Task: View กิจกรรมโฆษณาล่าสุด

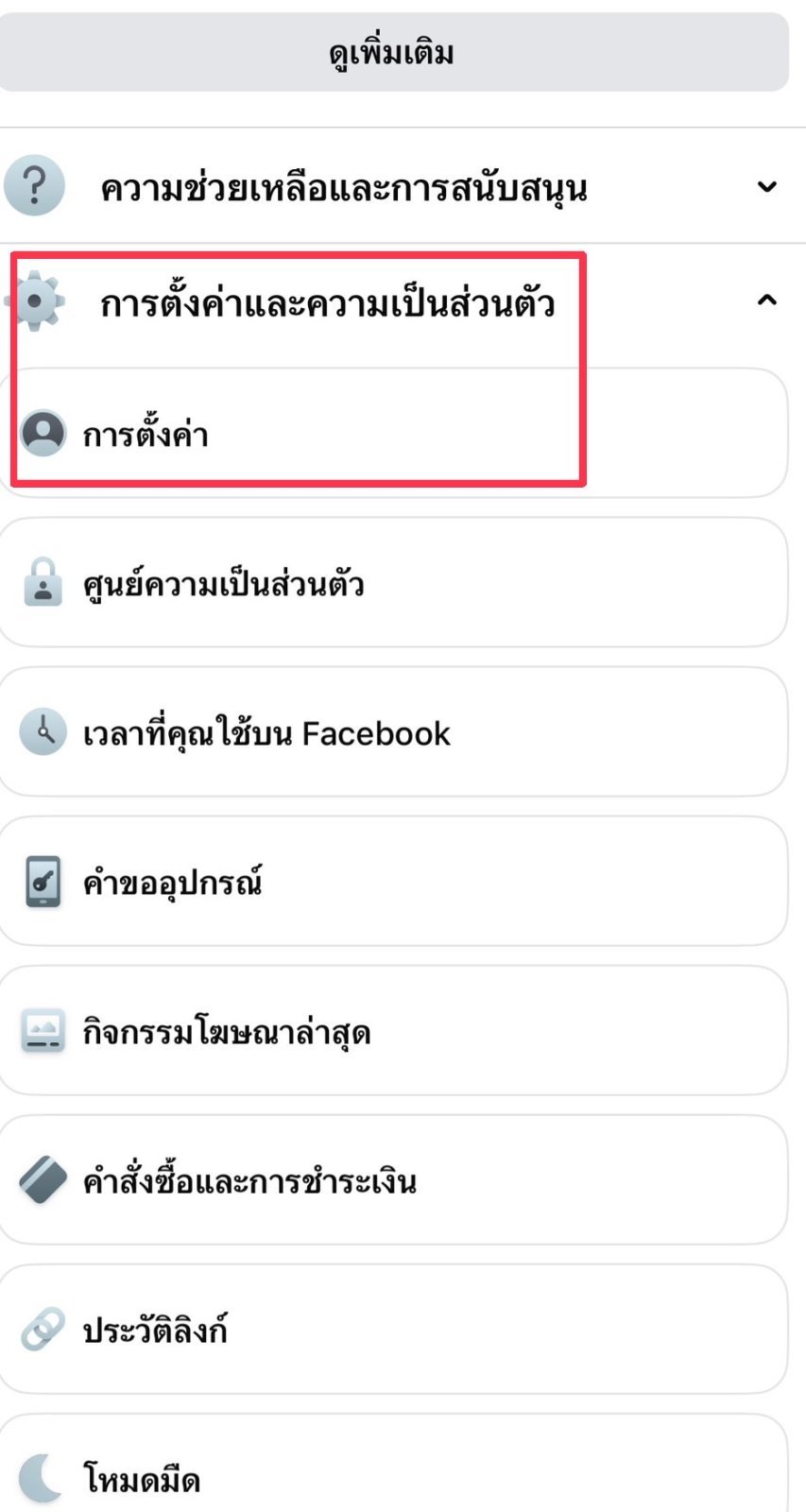Action: [x=392, y=1031]
